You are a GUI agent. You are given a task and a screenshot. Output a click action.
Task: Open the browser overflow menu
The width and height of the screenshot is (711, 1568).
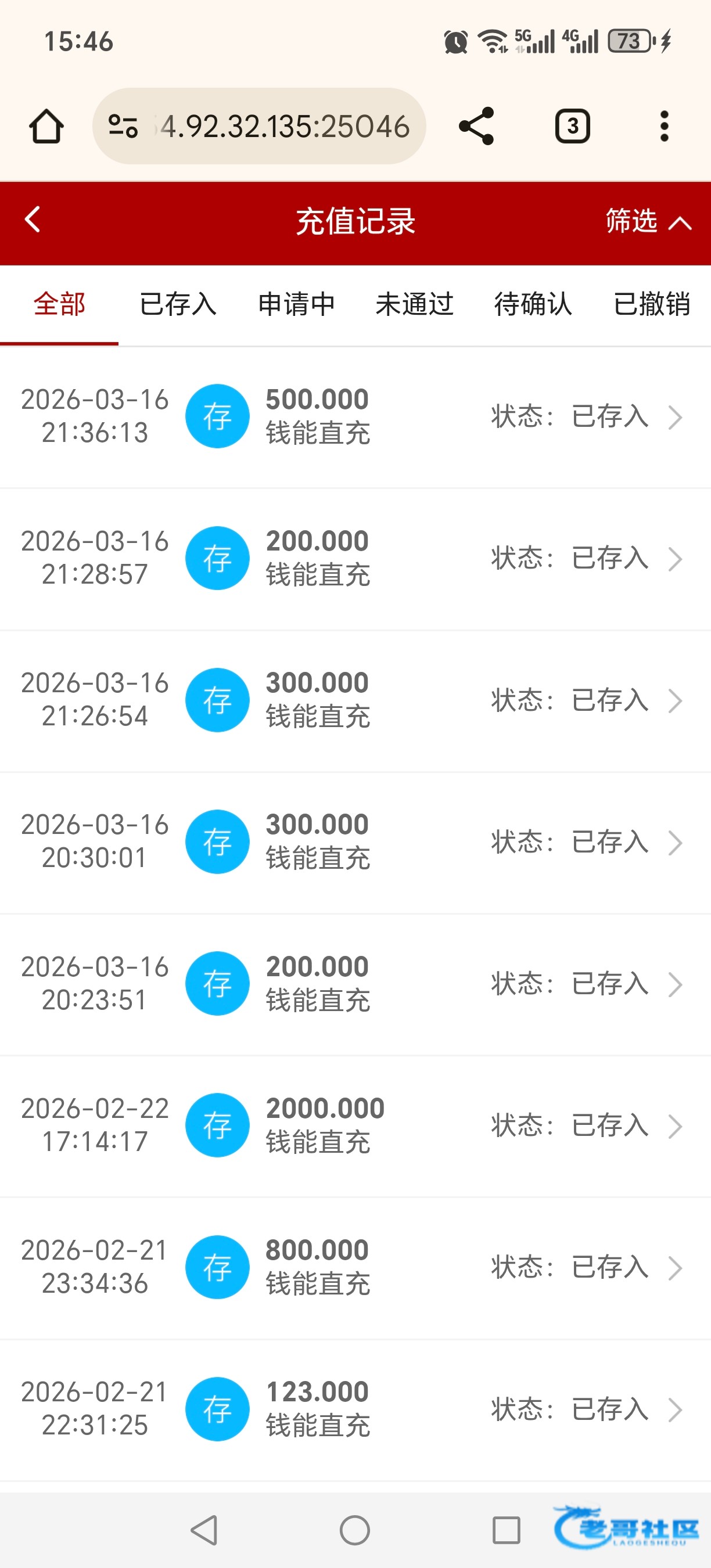(x=664, y=127)
